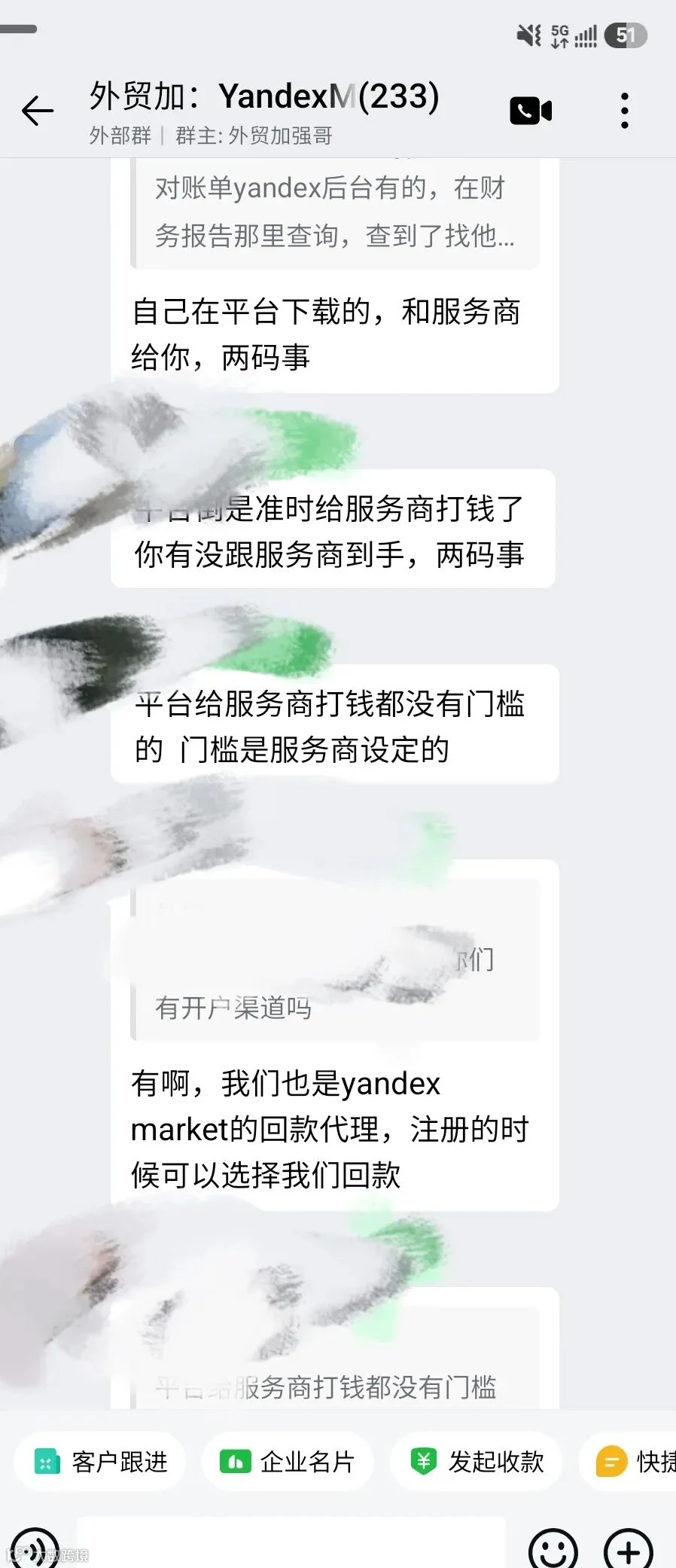Open the quoted message about 对账单yandex后台
Image resolution: width=676 pixels, height=1568 pixels.
click(x=335, y=212)
